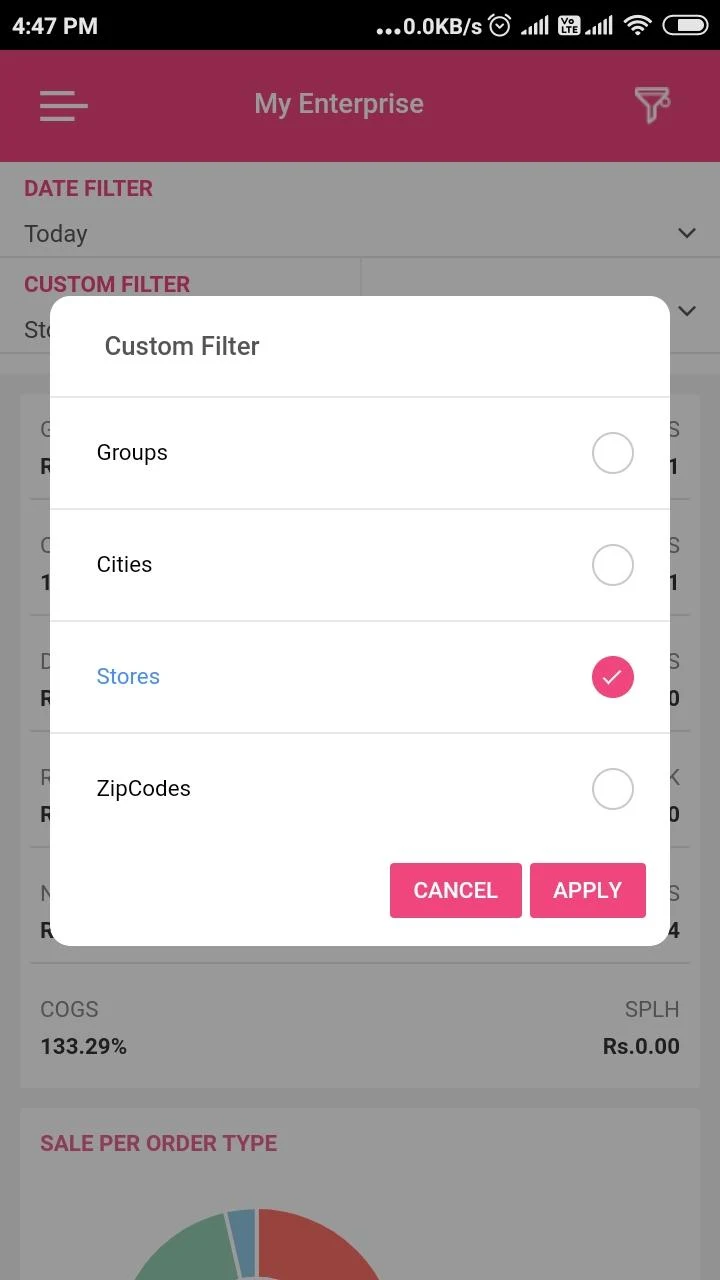The width and height of the screenshot is (720, 1280).
Task: Select the Groups radio option
Action: (613, 453)
